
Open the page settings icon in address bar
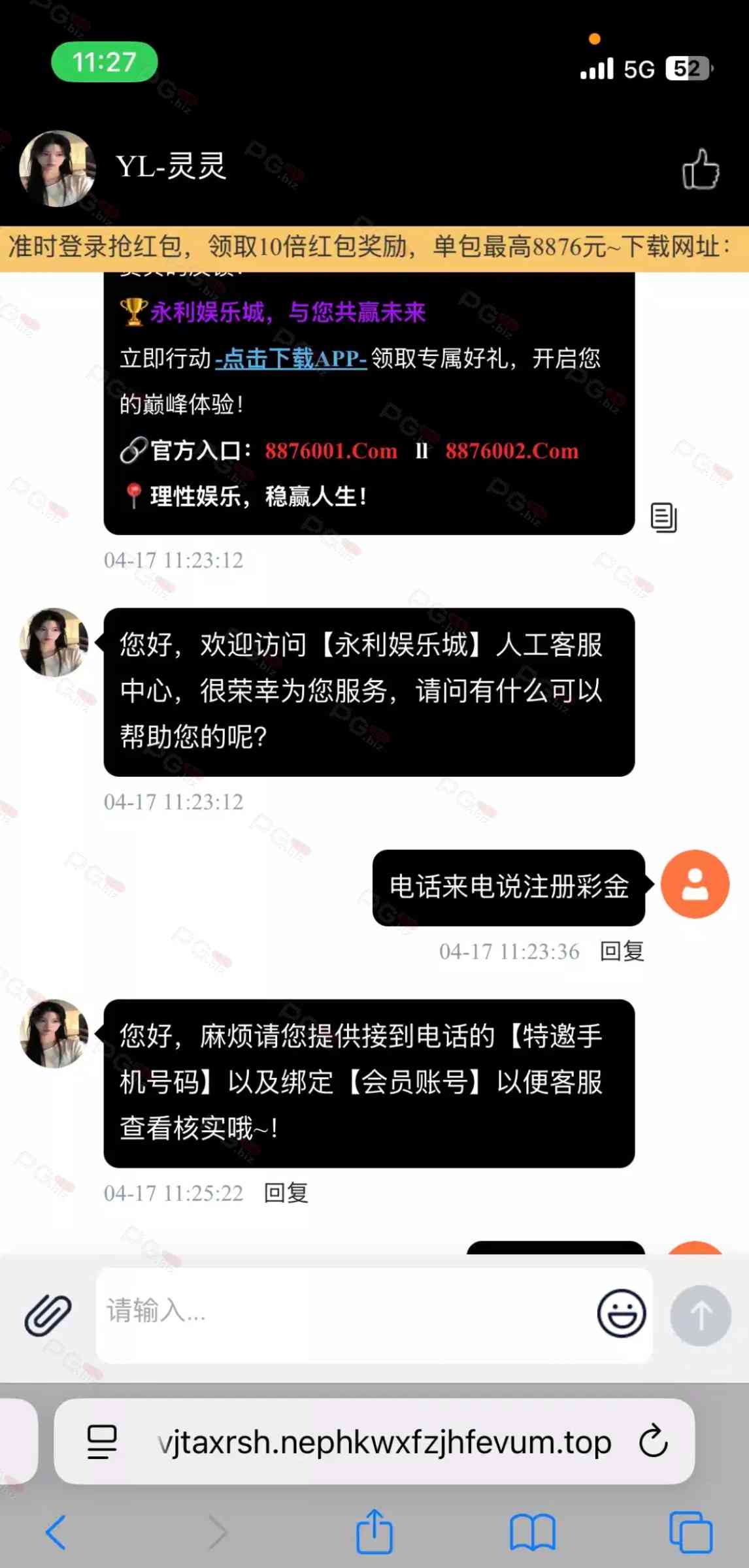pos(102,1443)
